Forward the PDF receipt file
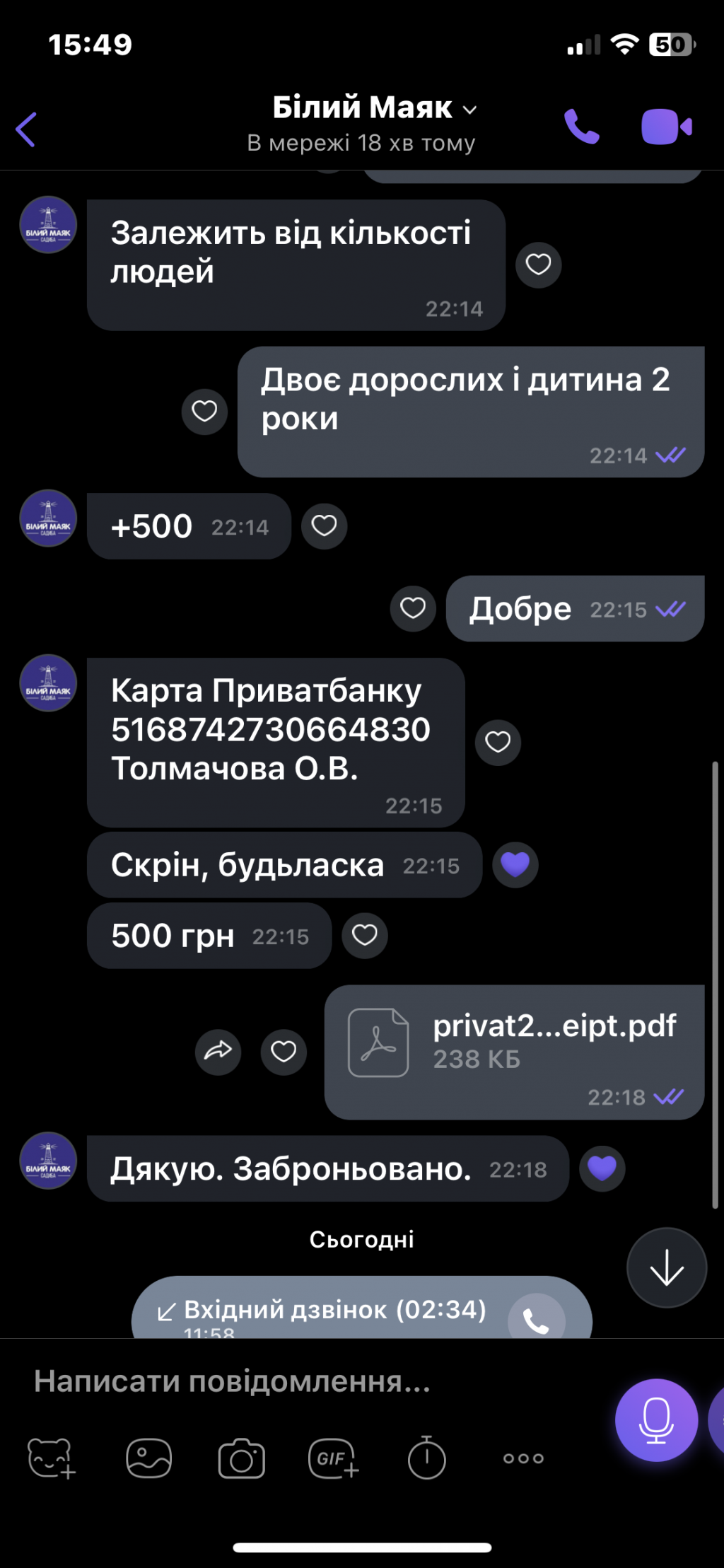 point(218,1052)
